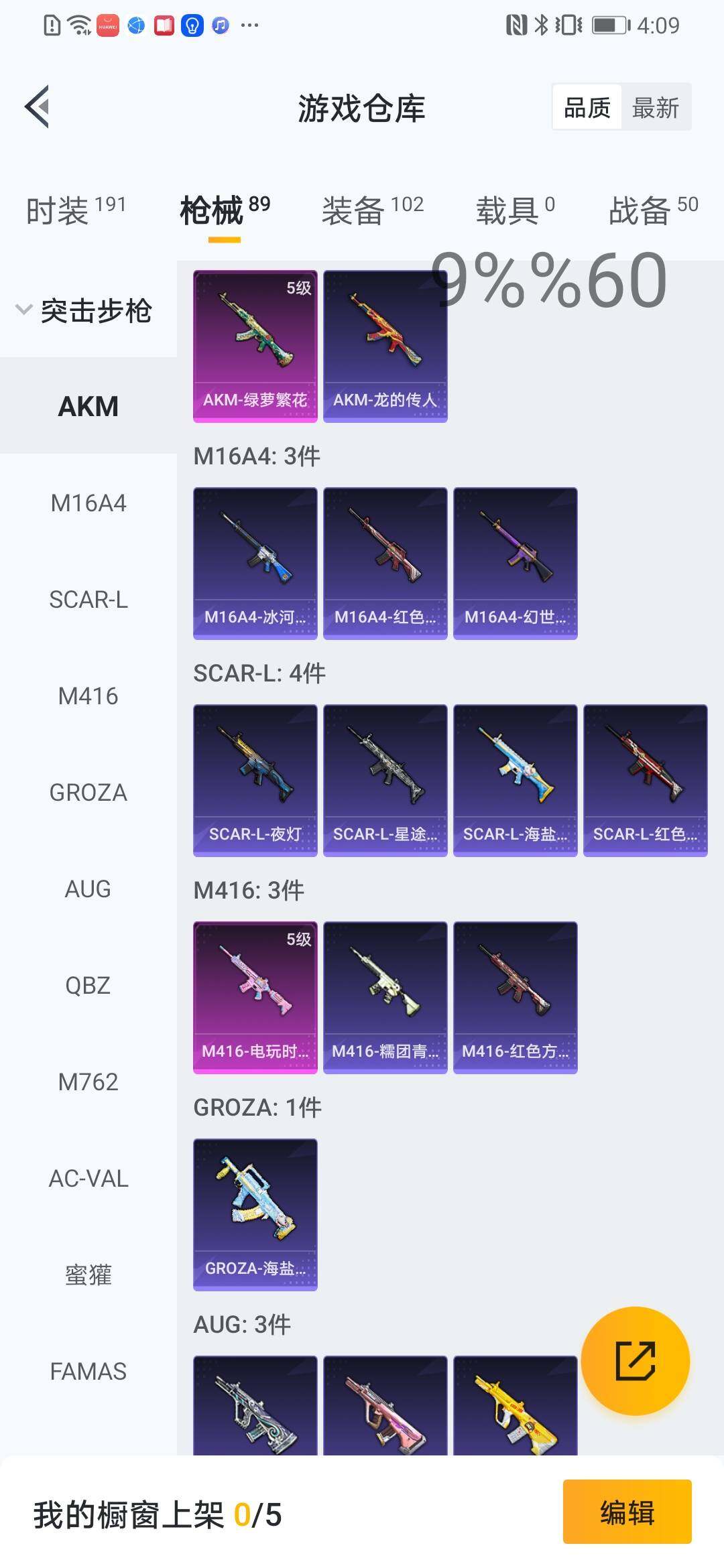Viewport: 724px width, 1568px height.
Task: Sort the warehouse by 最新
Action: (655, 107)
